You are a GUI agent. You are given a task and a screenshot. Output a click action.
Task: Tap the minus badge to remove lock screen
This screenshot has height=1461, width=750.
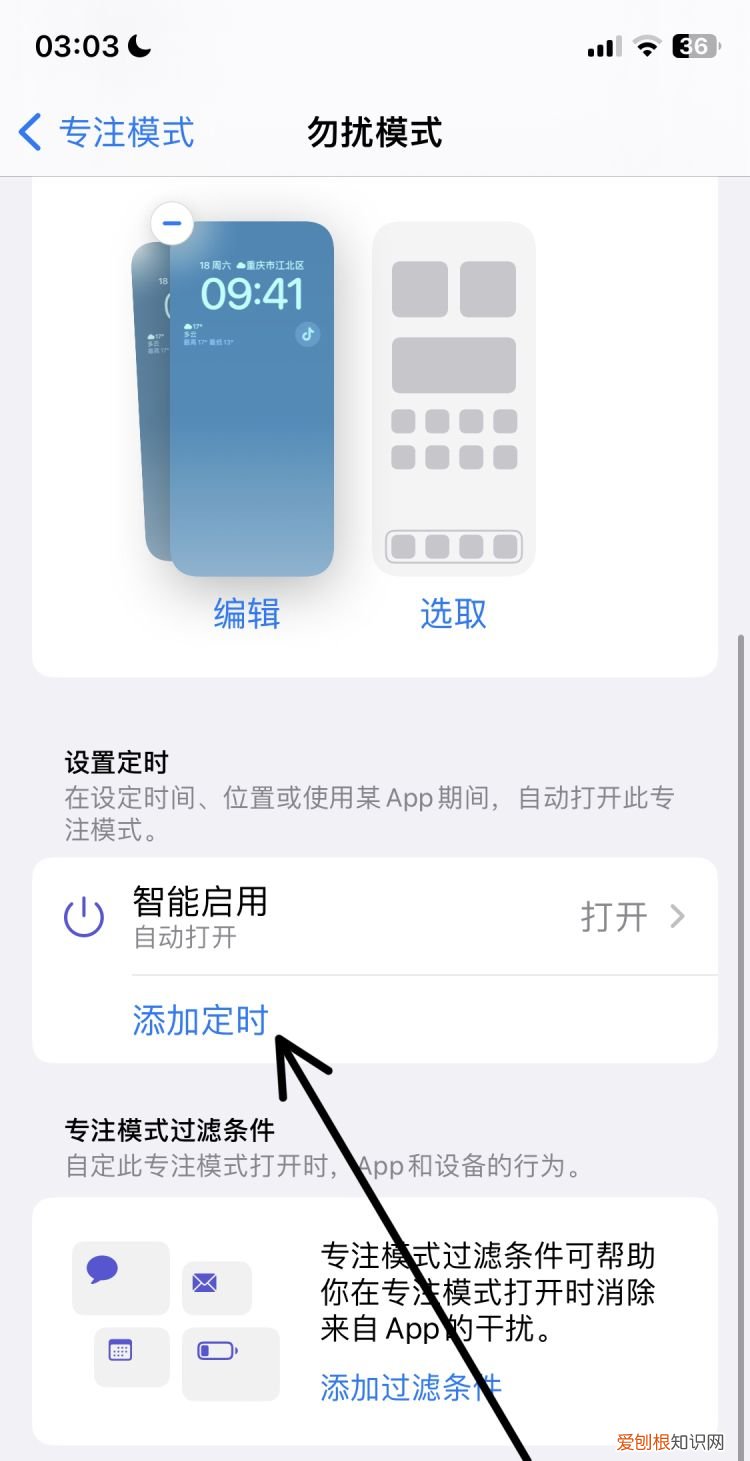(171, 223)
